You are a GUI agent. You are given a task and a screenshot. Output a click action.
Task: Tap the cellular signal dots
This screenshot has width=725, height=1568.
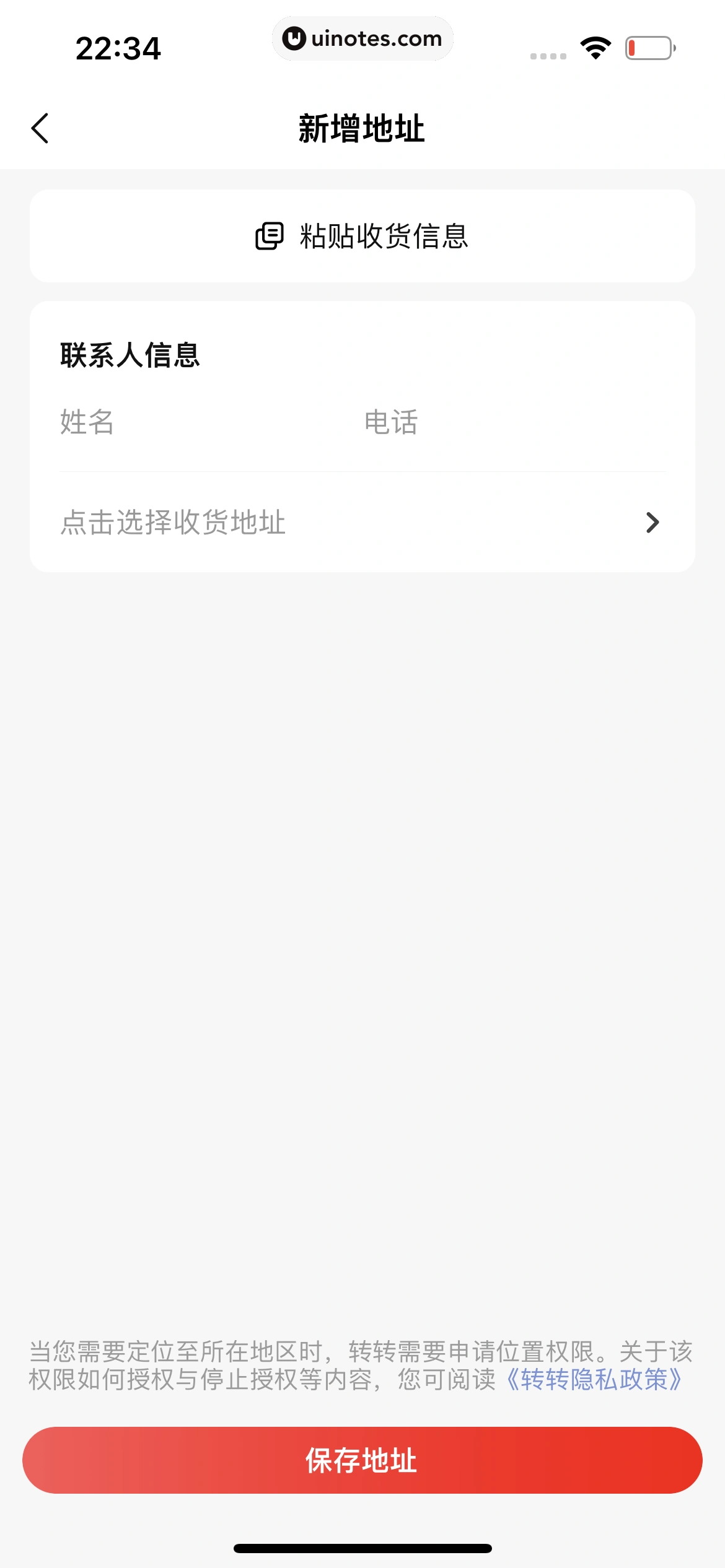point(548,56)
